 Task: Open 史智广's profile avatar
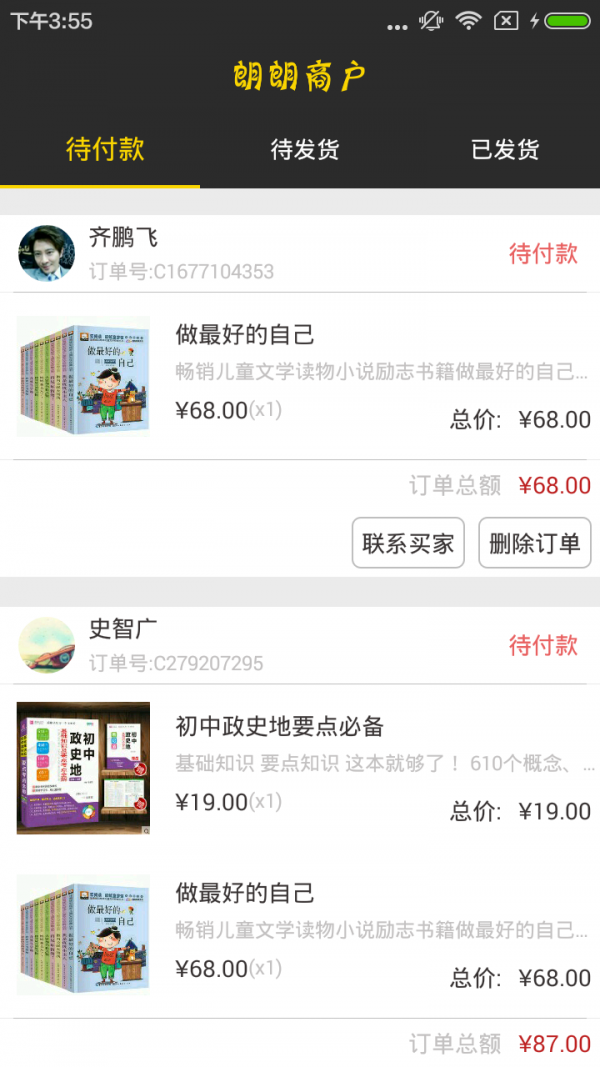click(x=46, y=645)
